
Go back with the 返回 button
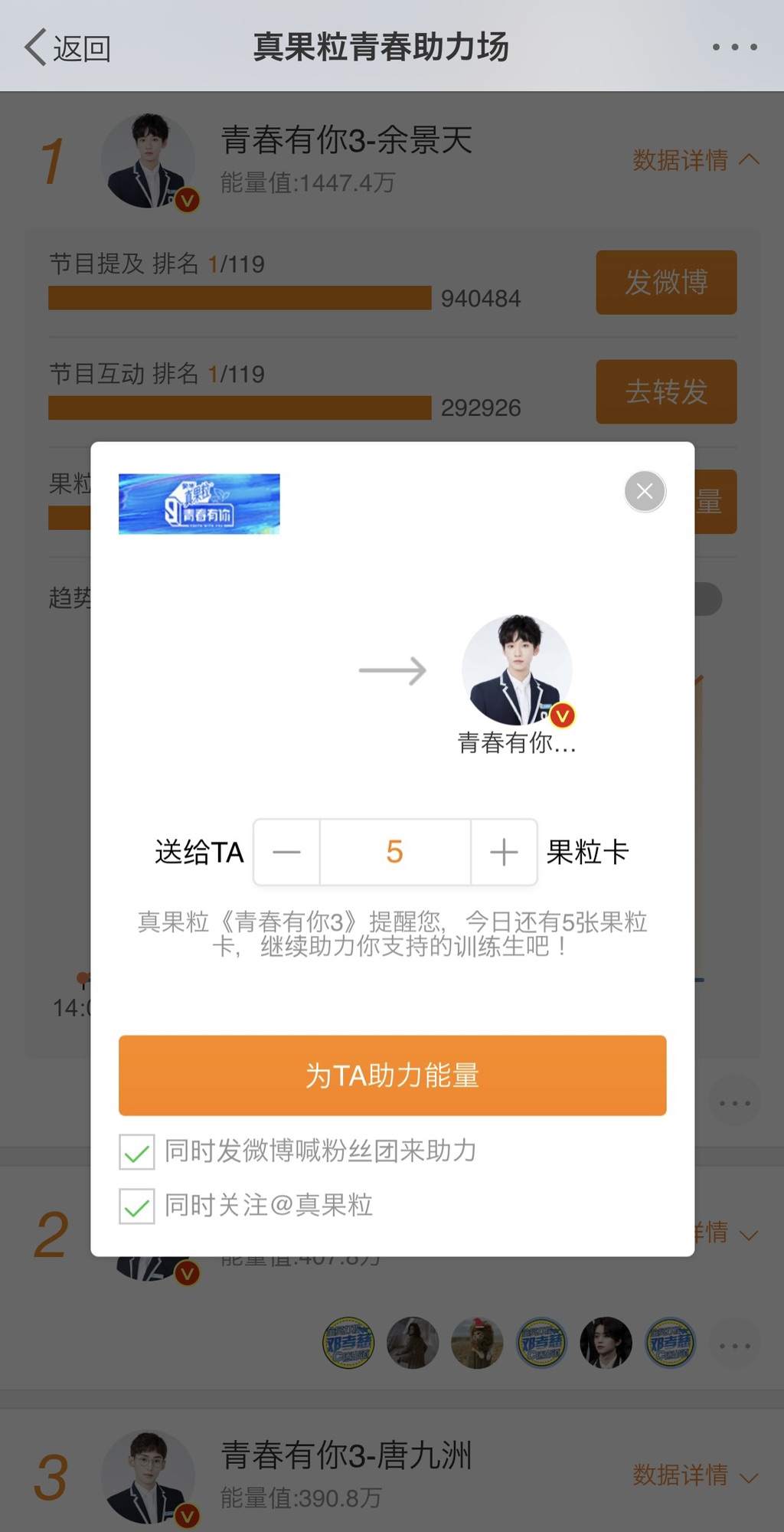click(x=67, y=48)
